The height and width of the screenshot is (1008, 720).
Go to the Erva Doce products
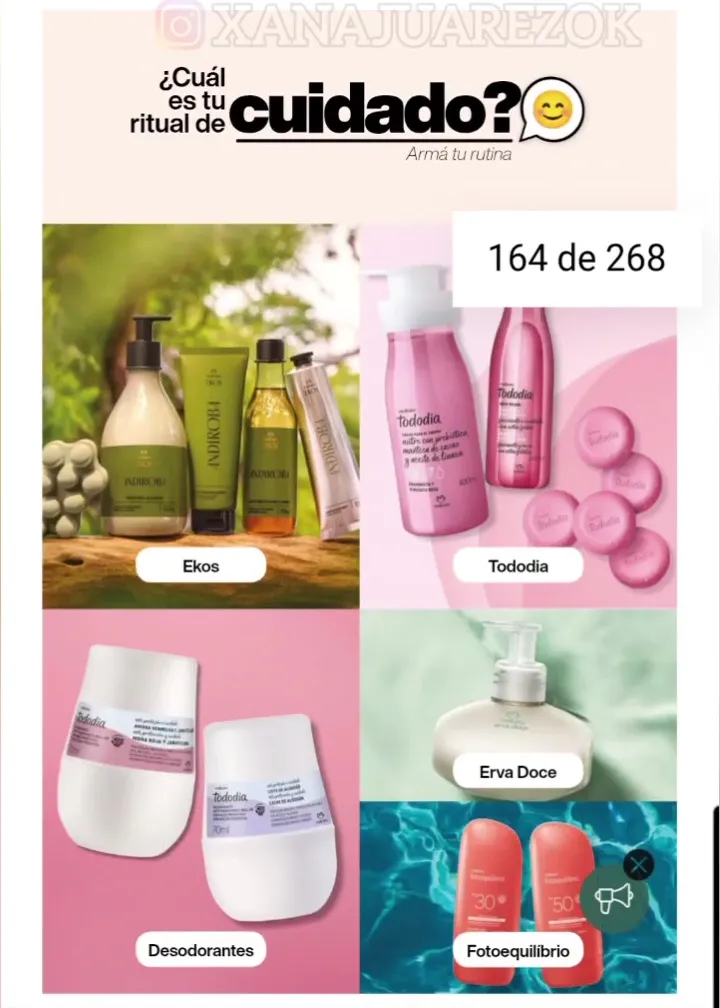[x=518, y=772]
